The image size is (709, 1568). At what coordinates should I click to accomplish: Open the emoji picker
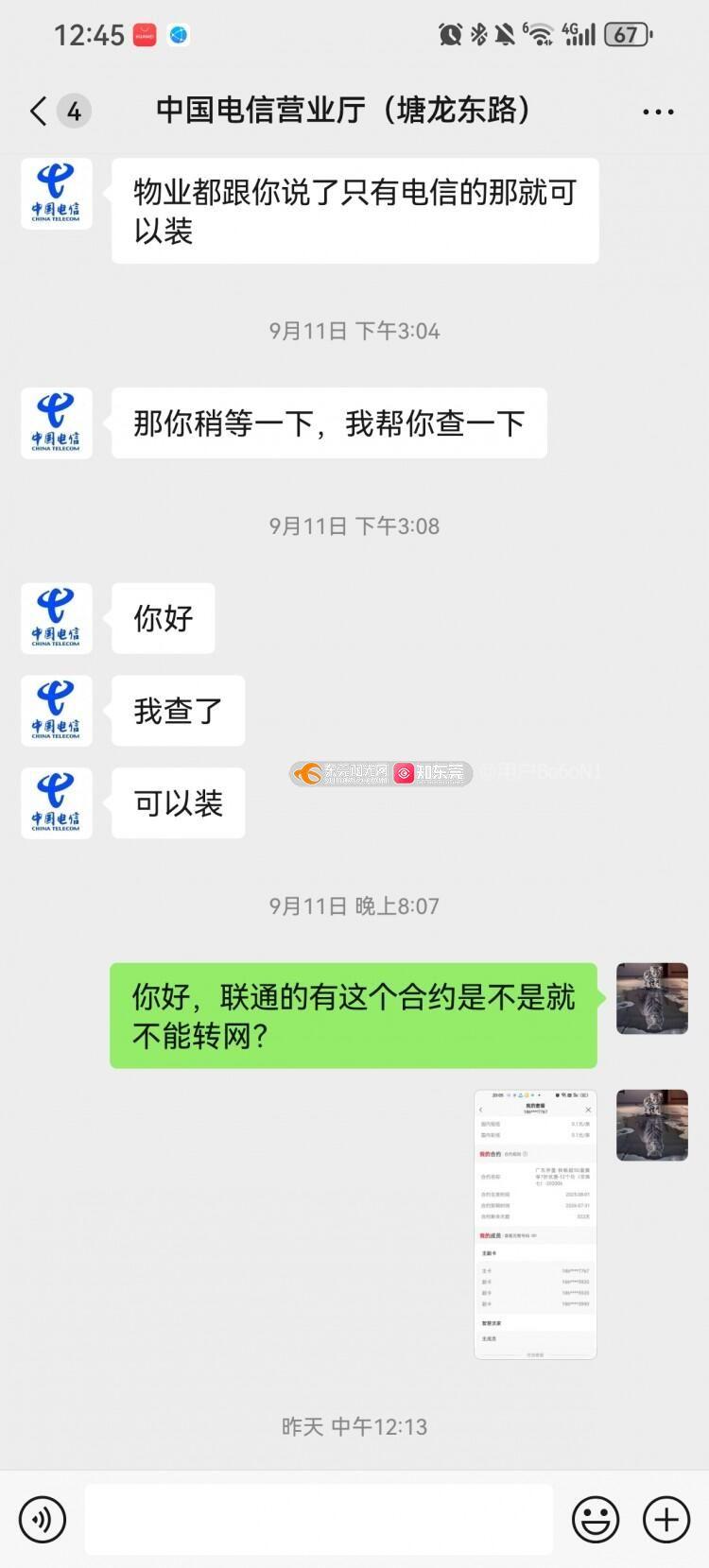(x=596, y=1520)
